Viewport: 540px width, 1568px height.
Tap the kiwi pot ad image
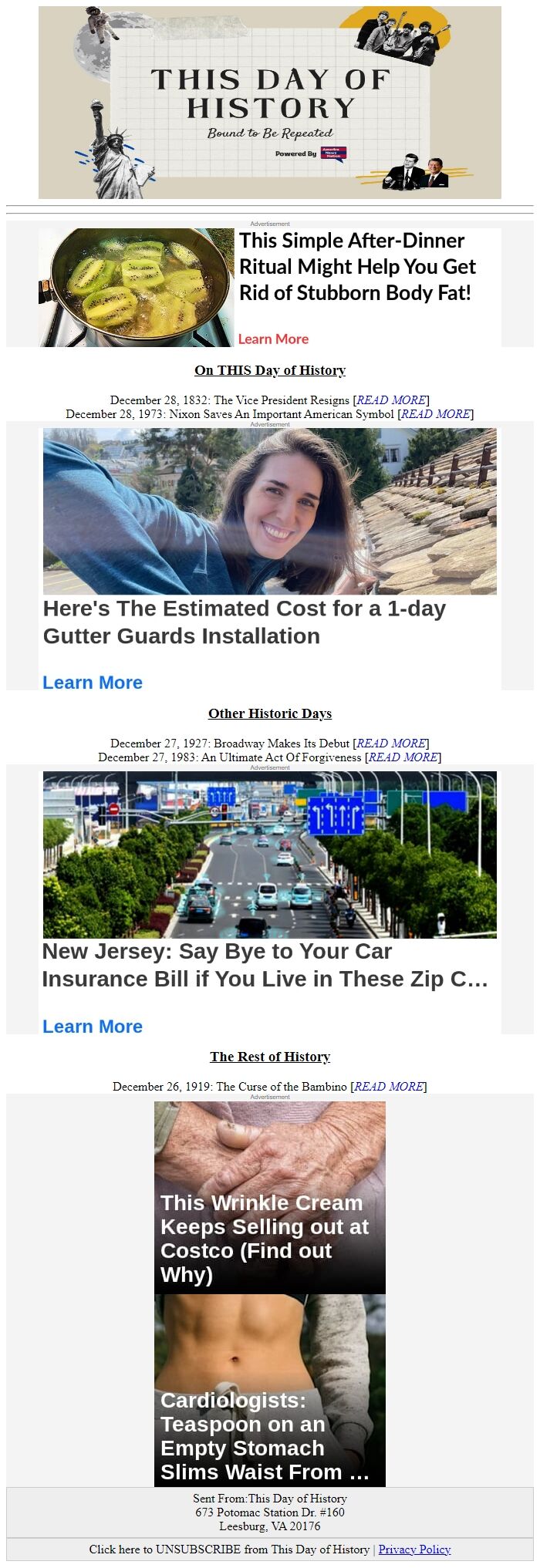coord(137,288)
